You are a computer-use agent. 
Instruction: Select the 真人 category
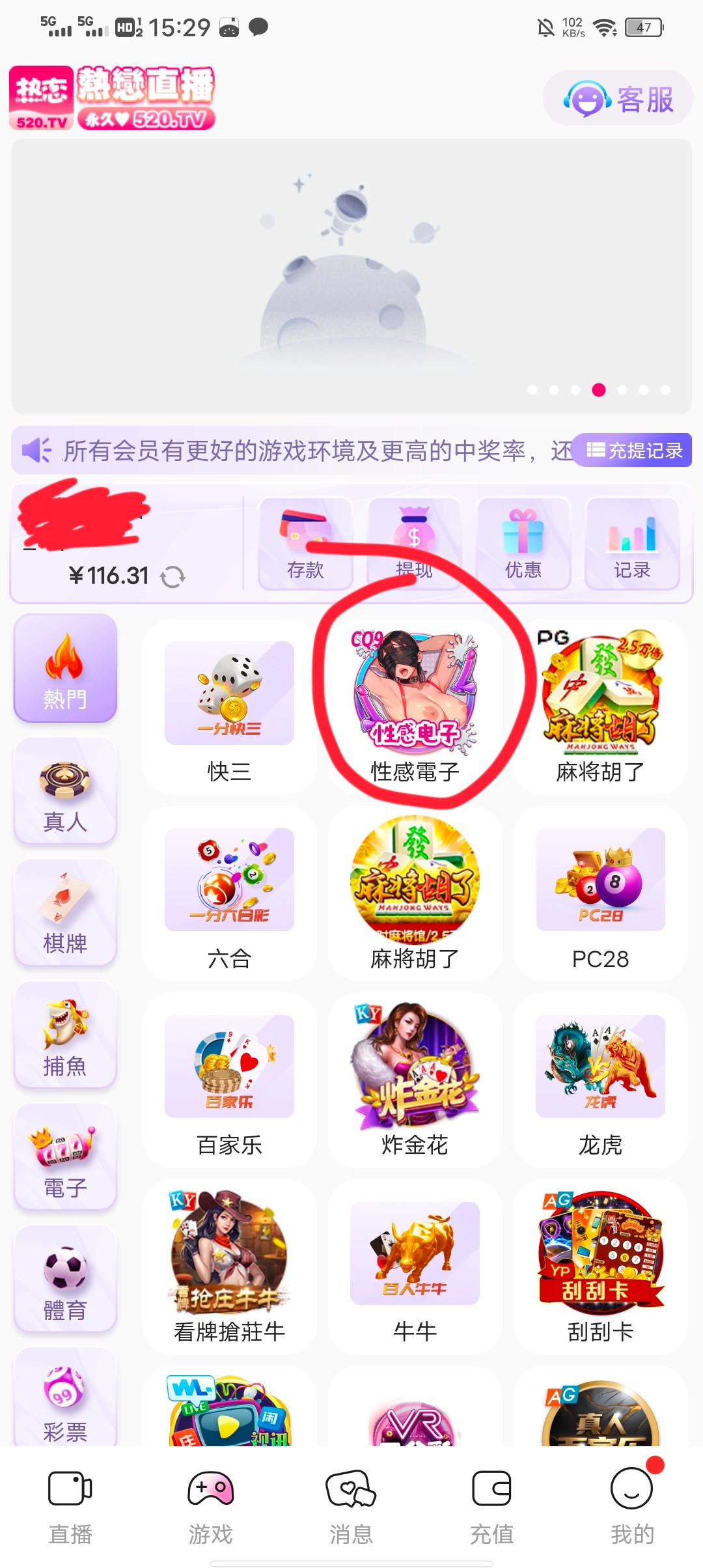pos(65,790)
